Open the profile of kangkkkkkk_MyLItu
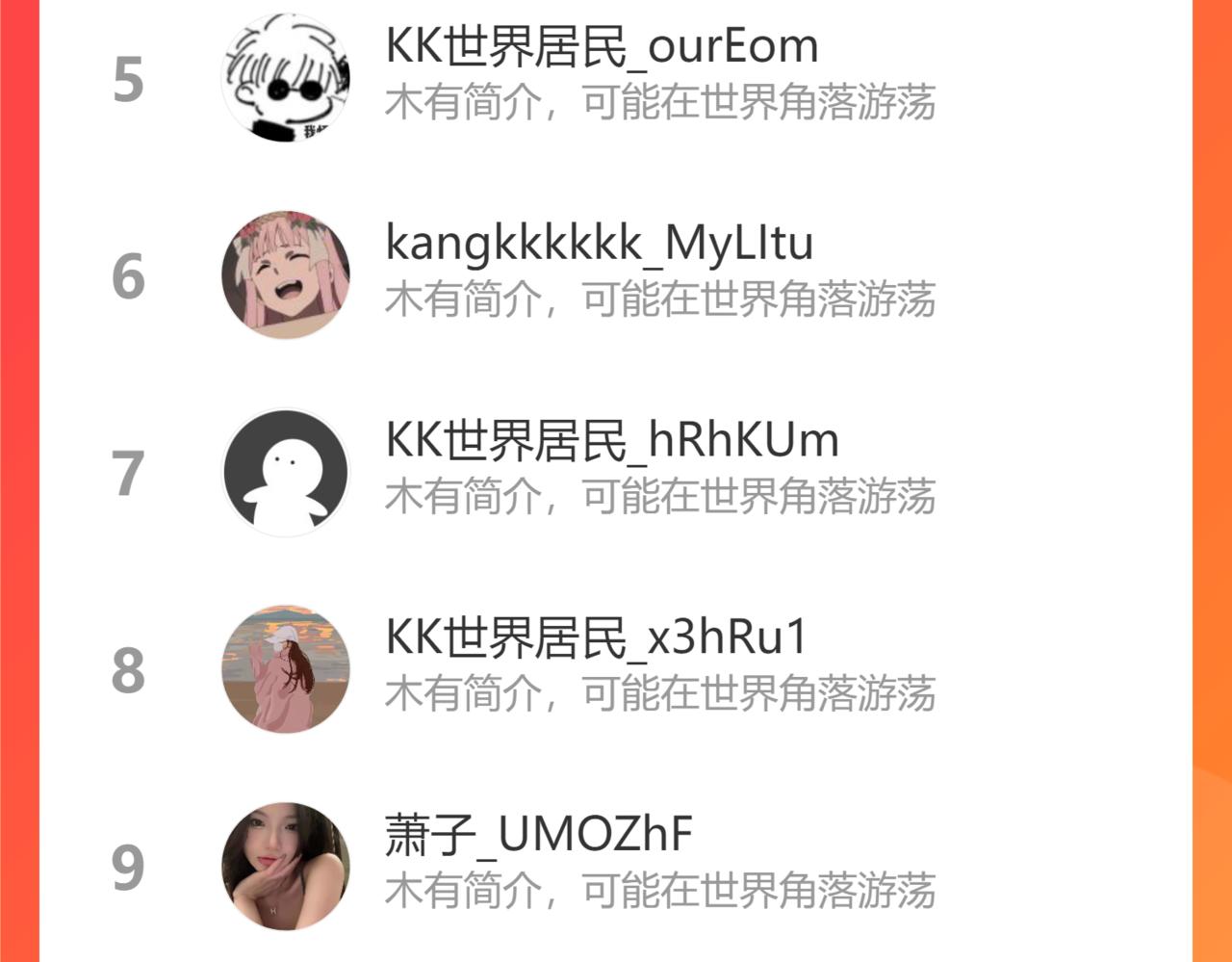The image size is (1232, 962). pos(616,275)
